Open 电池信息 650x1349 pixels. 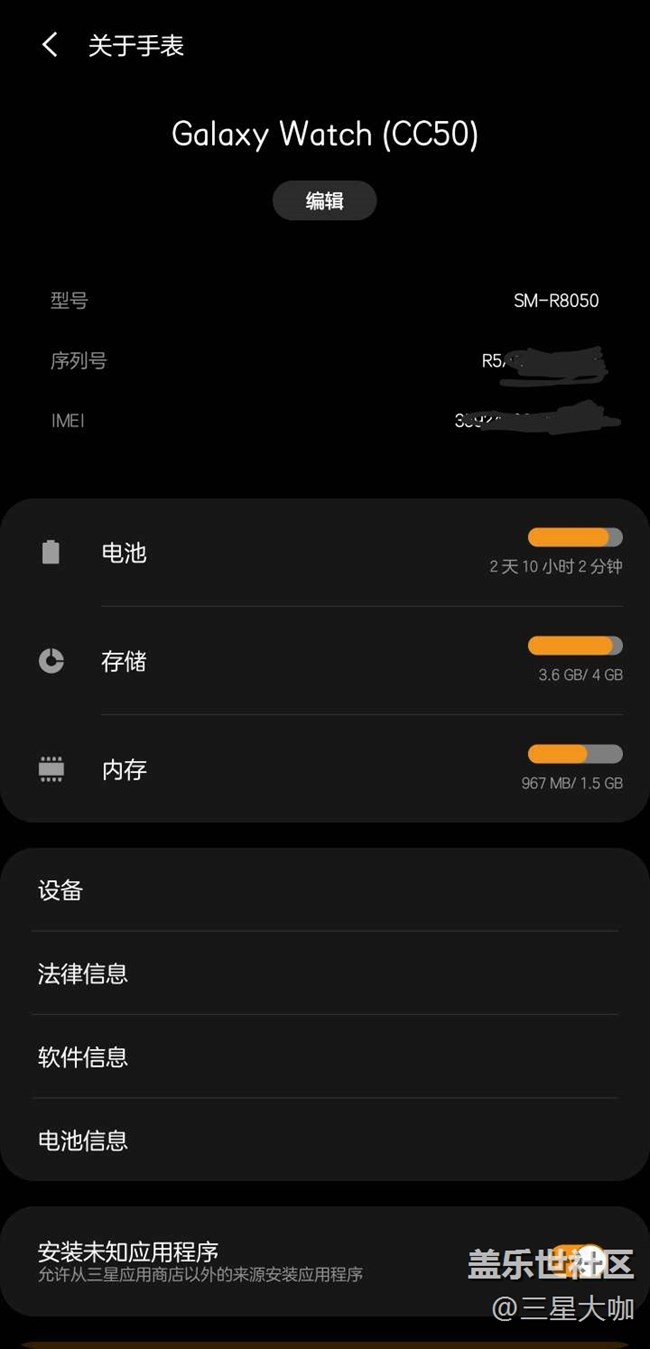pyautogui.click(x=324, y=1140)
